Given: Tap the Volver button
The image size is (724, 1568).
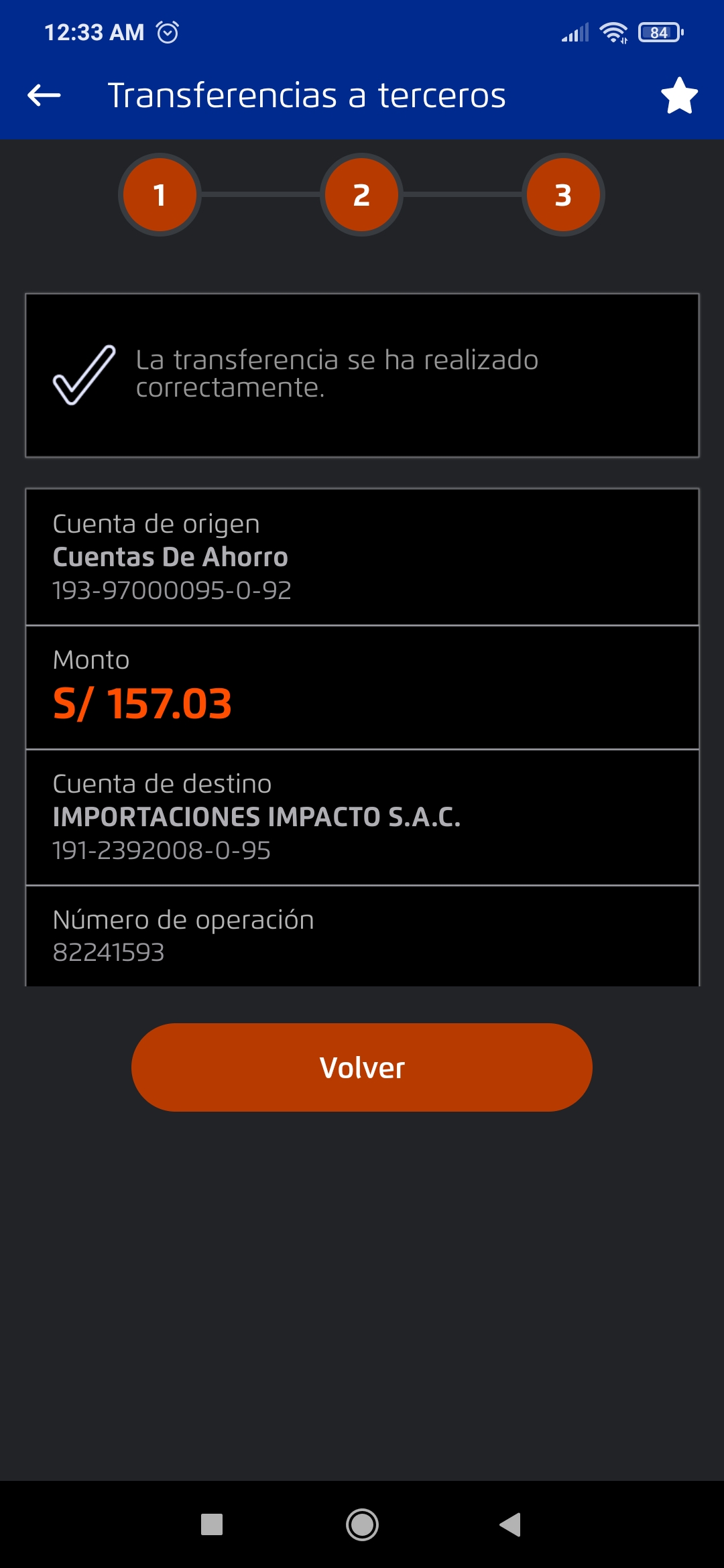Looking at the screenshot, I should pos(362,1067).
